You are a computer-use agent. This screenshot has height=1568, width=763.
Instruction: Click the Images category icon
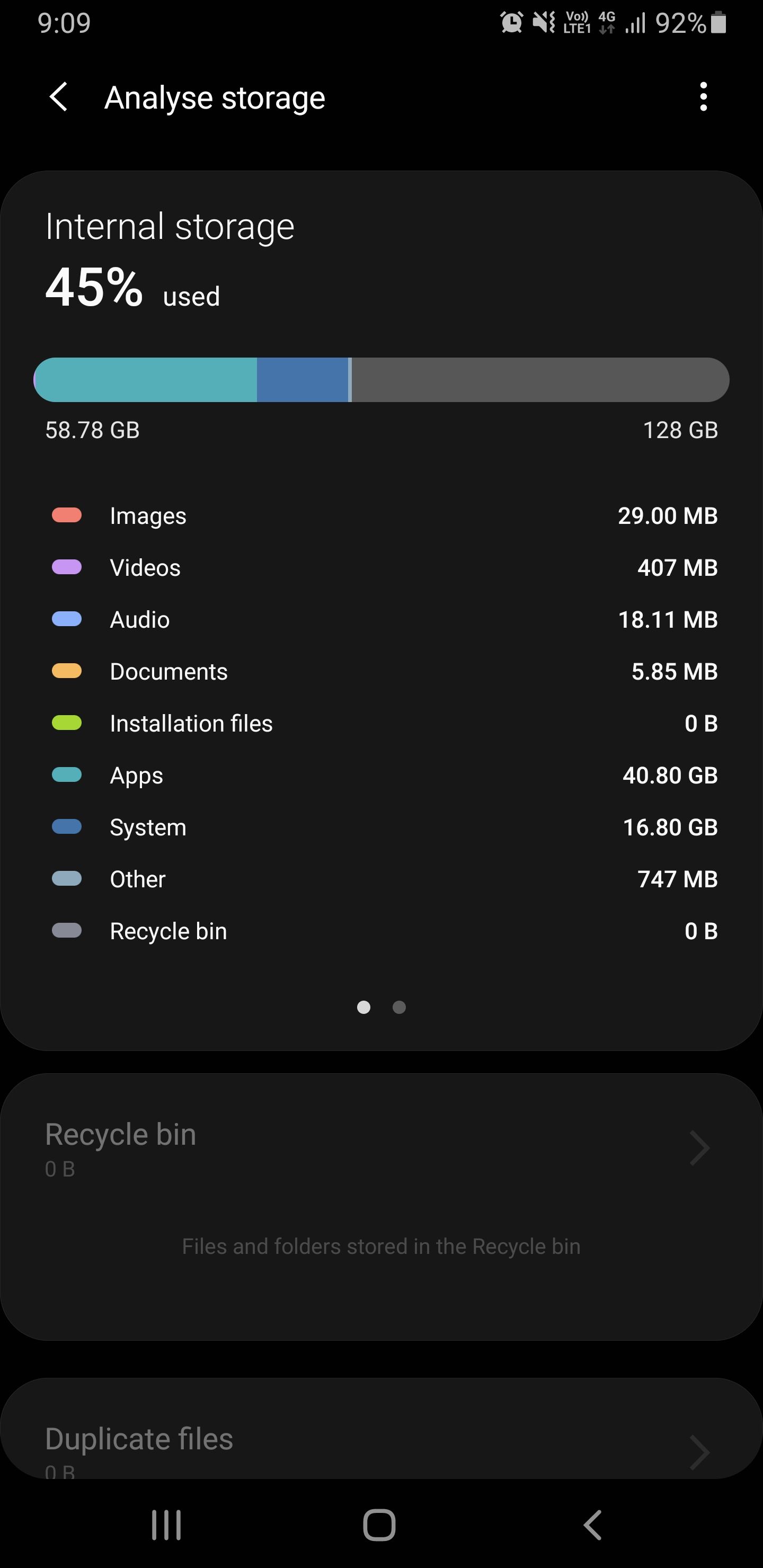click(66, 515)
